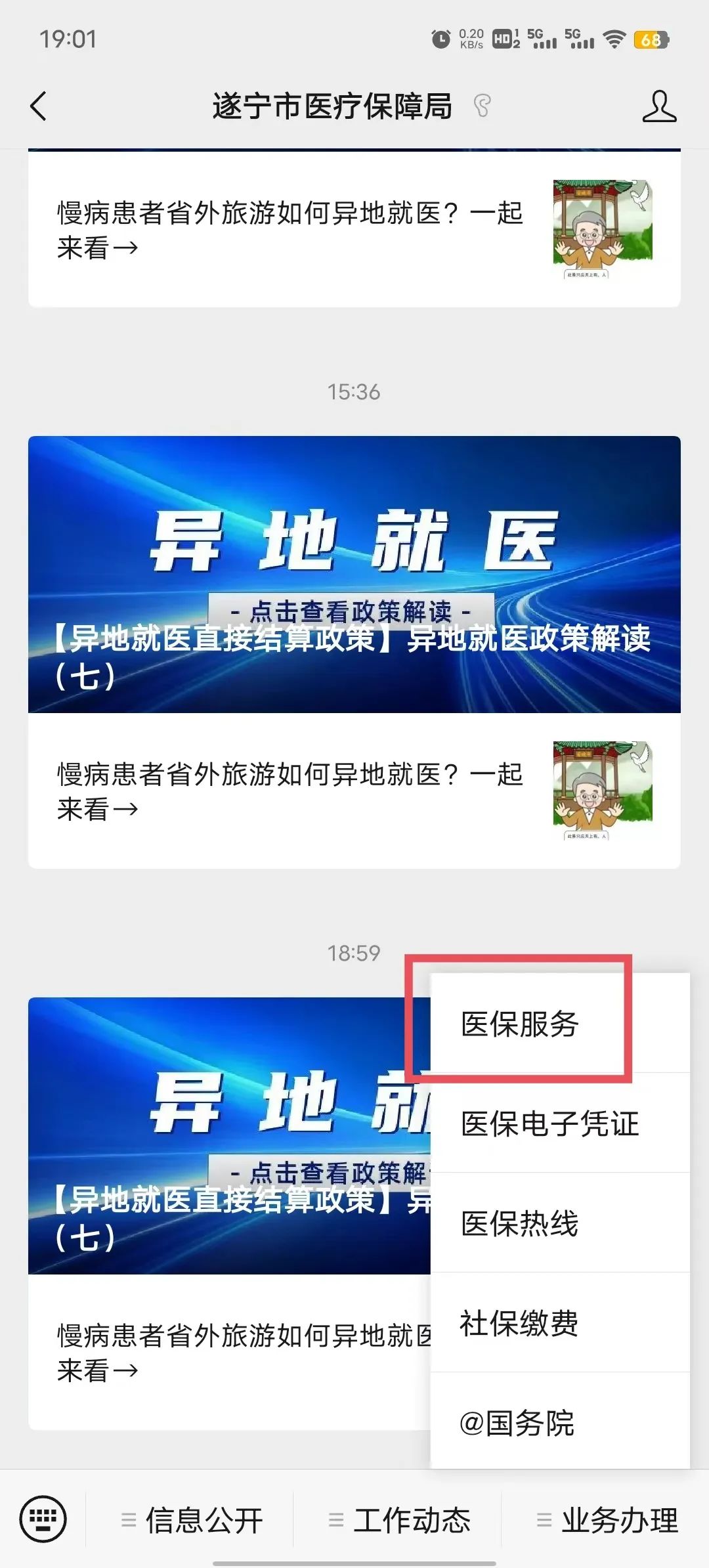The image size is (709, 1568).
Task: Choose the 医保热线 option
Action: [x=520, y=1223]
